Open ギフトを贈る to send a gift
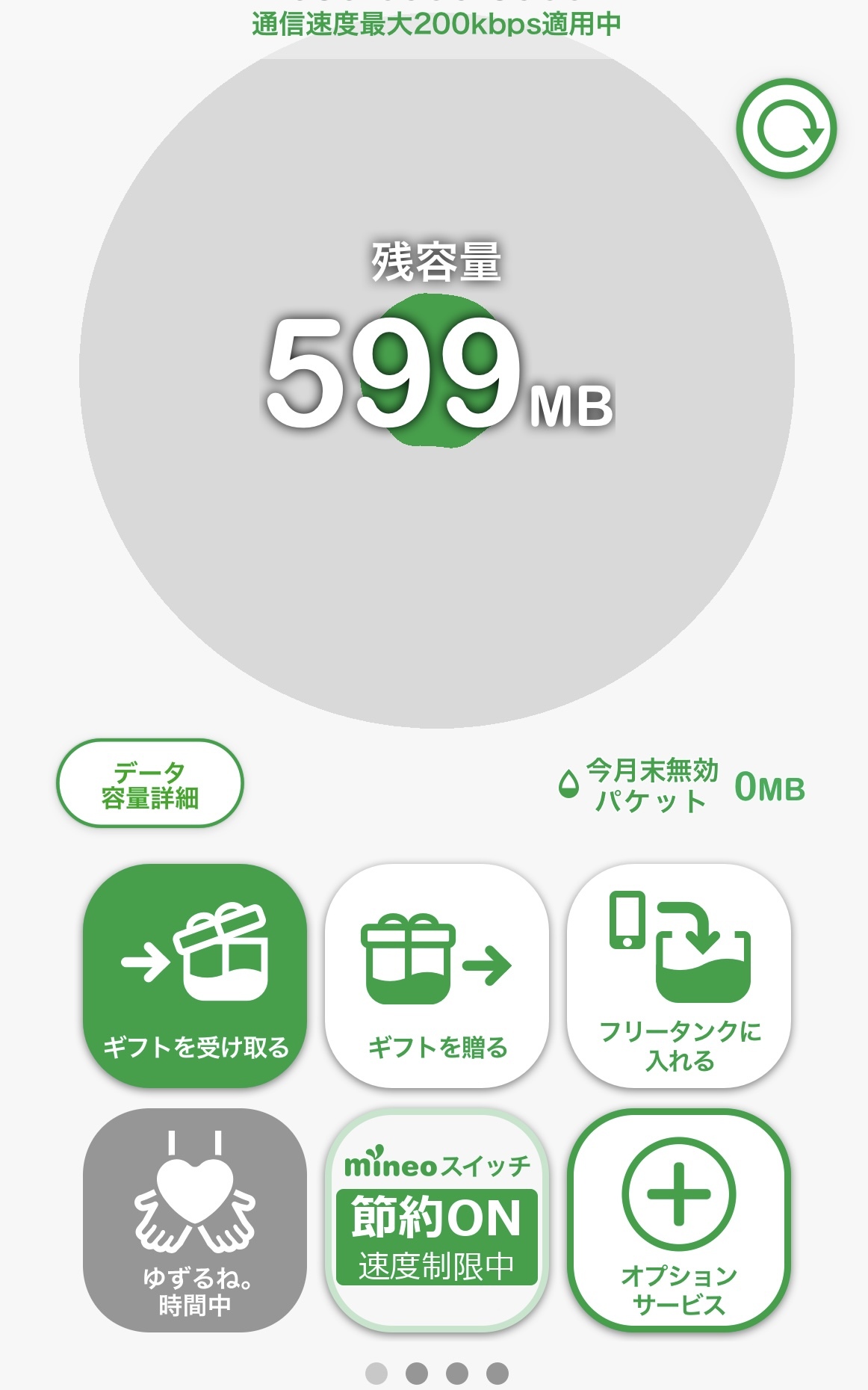The width and height of the screenshot is (868, 1390). (x=437, y=976)
